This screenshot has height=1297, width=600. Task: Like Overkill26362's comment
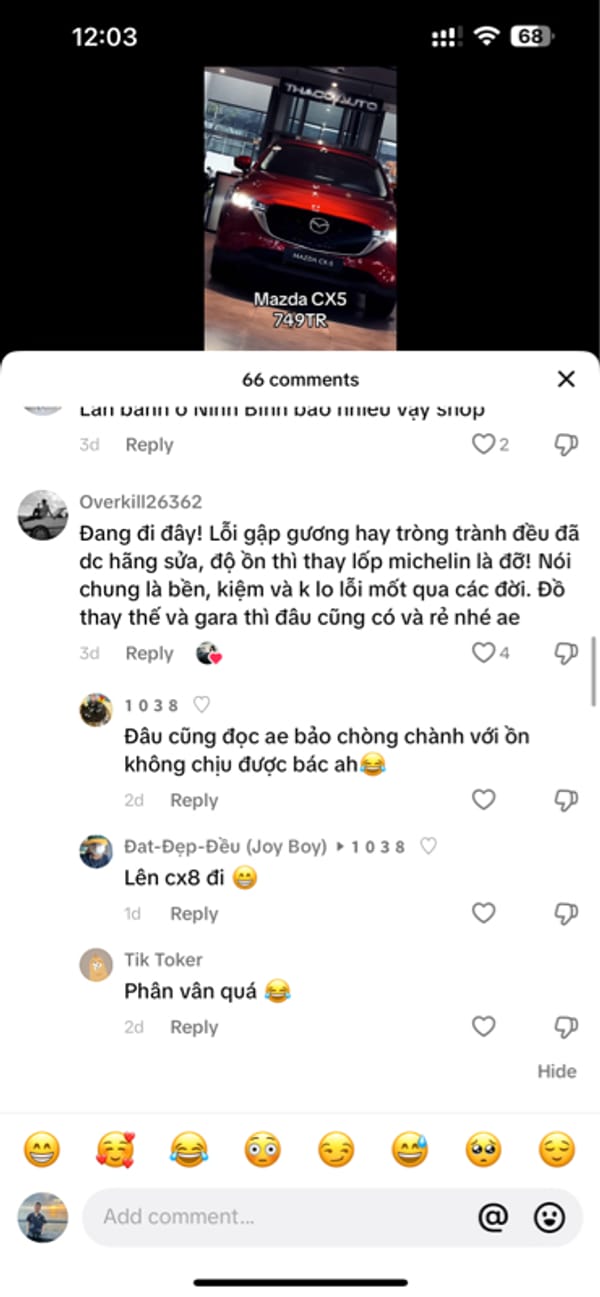pos(484,653)
